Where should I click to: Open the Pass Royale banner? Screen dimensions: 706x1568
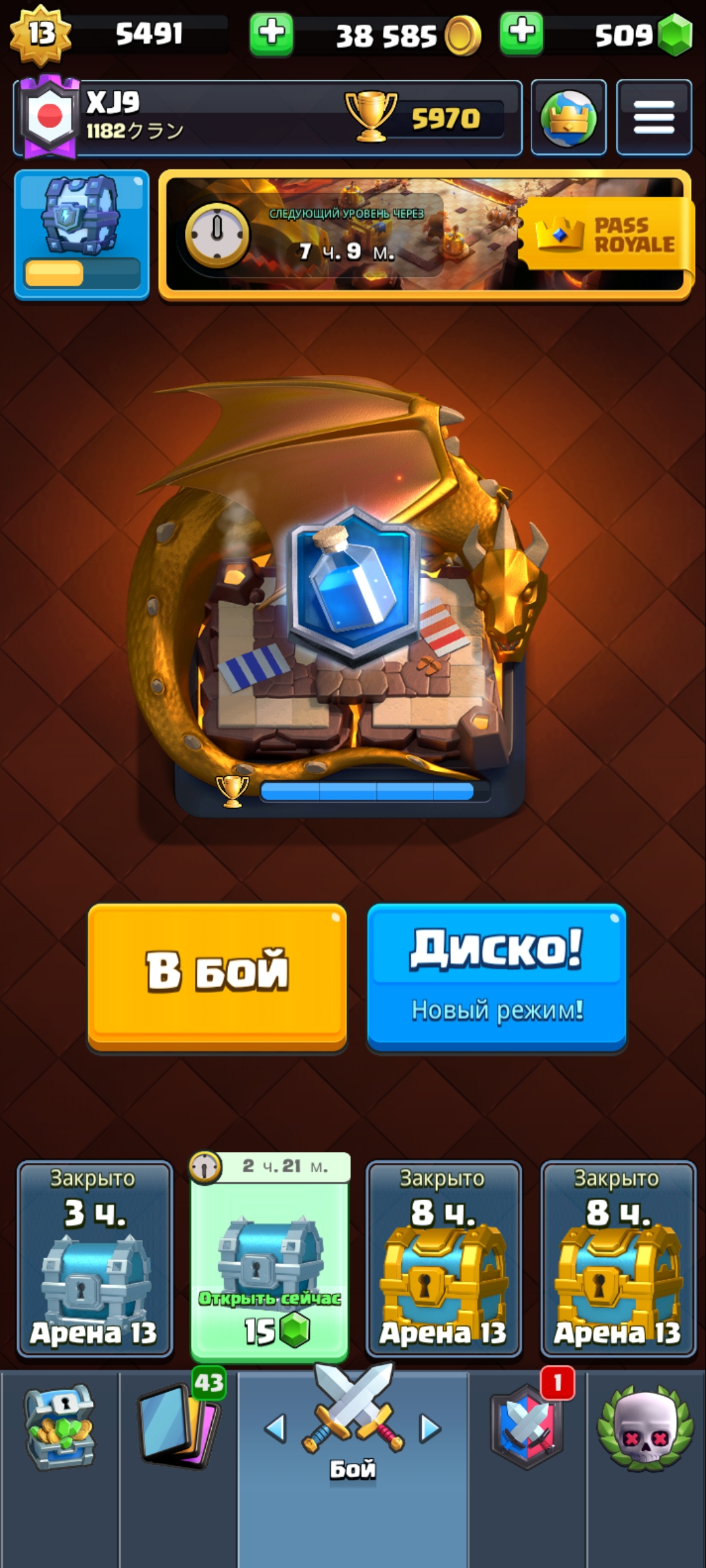[605, 235]
